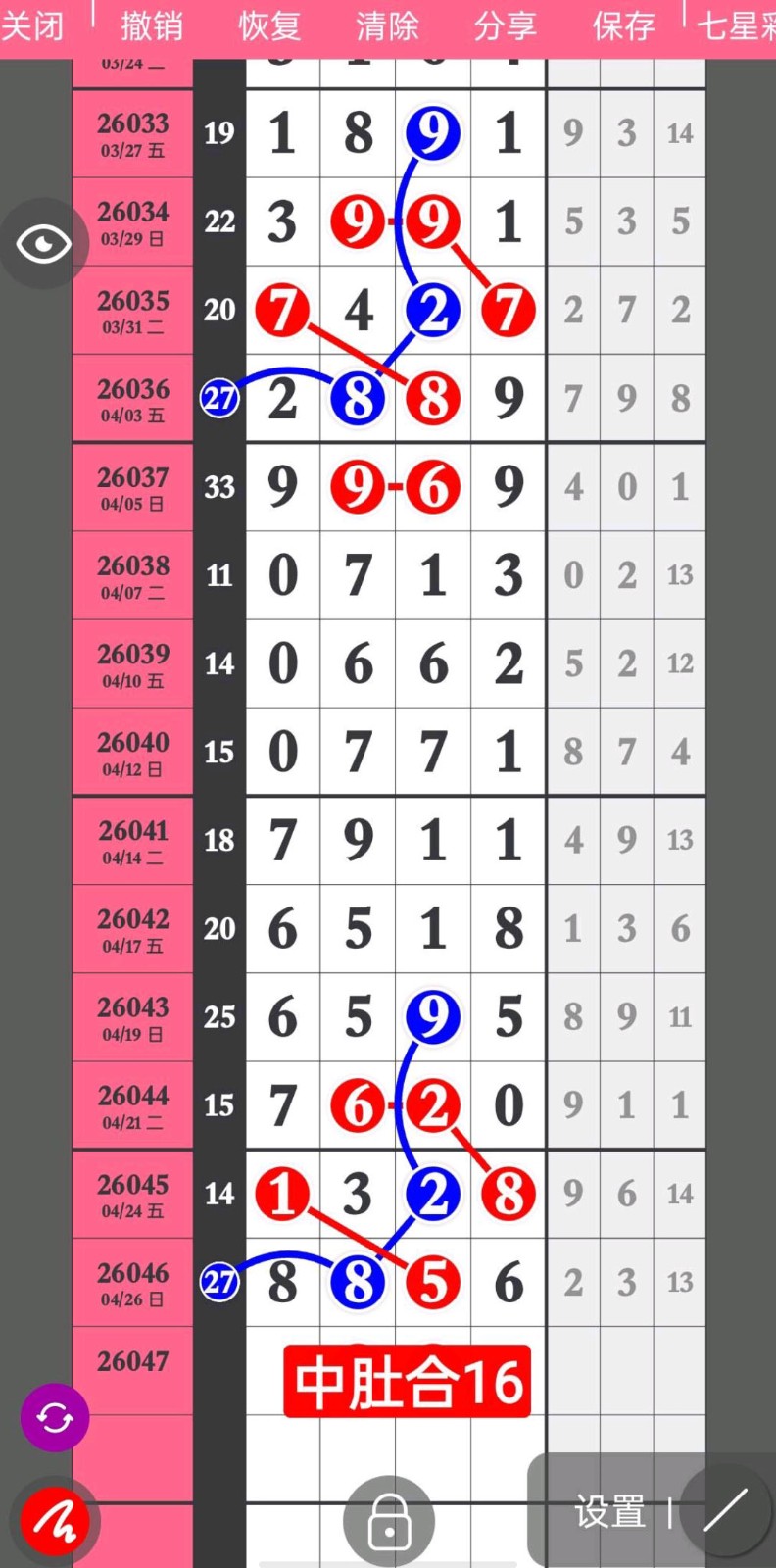Toggle visibility with the eye icon

[43, 244]
